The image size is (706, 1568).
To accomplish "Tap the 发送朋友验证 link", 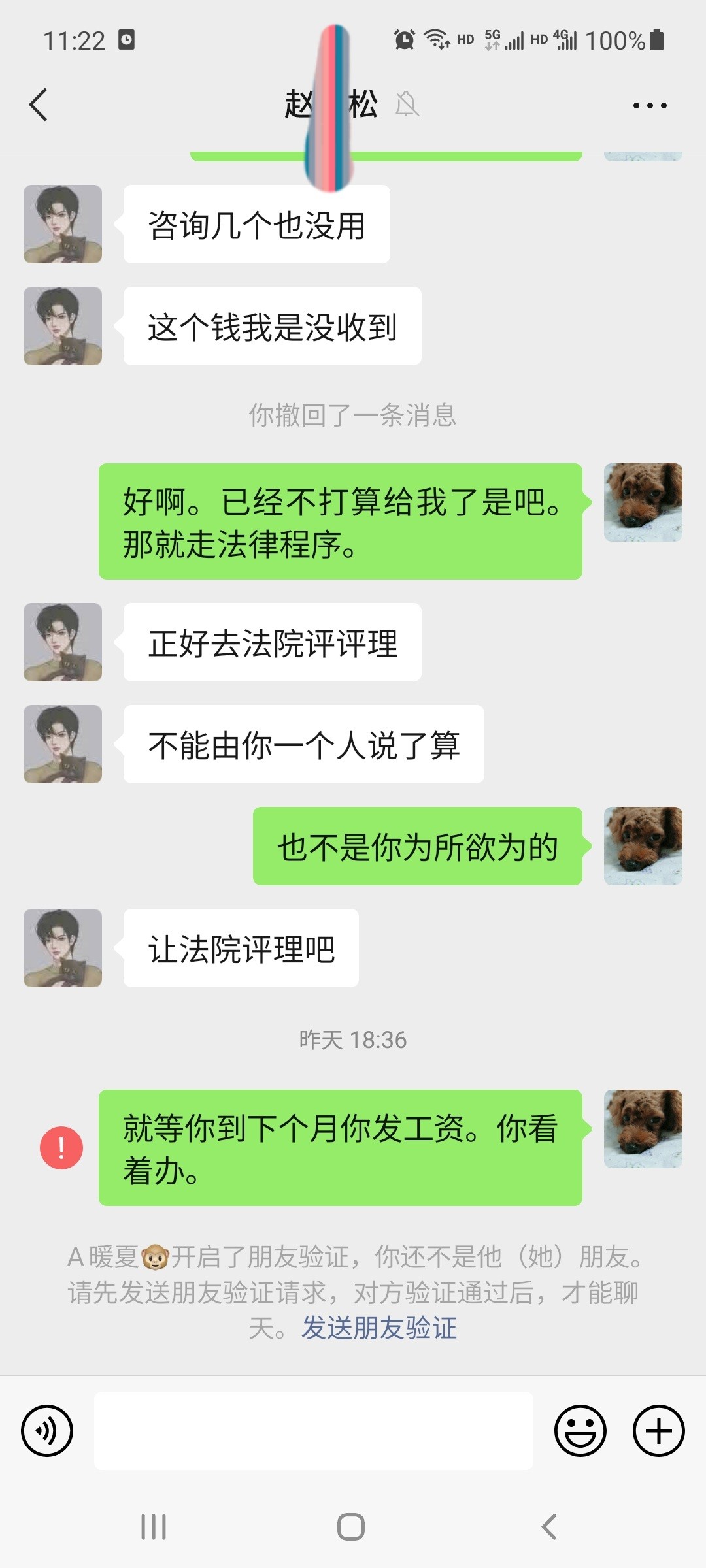I will pos(378,1328).
